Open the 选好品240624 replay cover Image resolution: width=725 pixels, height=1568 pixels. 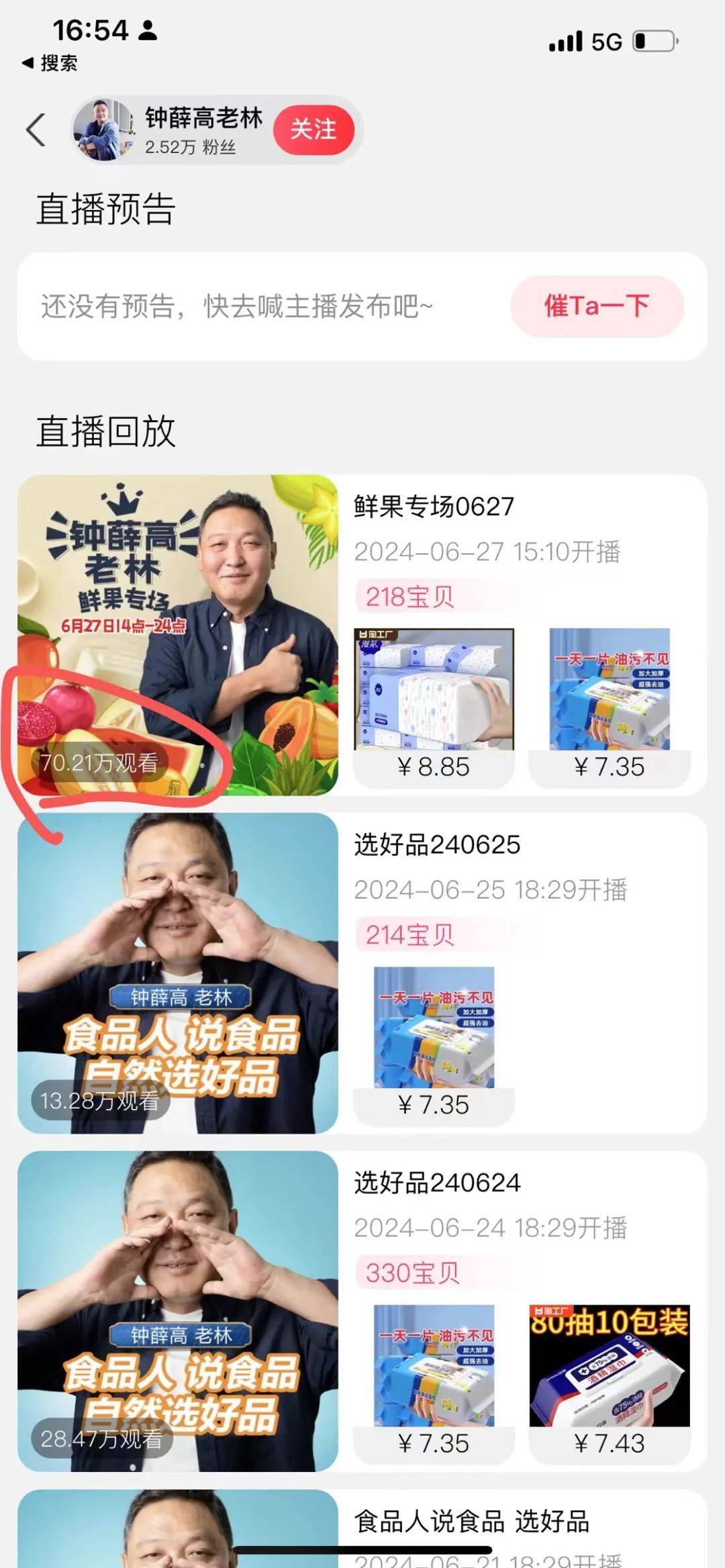178,1312
